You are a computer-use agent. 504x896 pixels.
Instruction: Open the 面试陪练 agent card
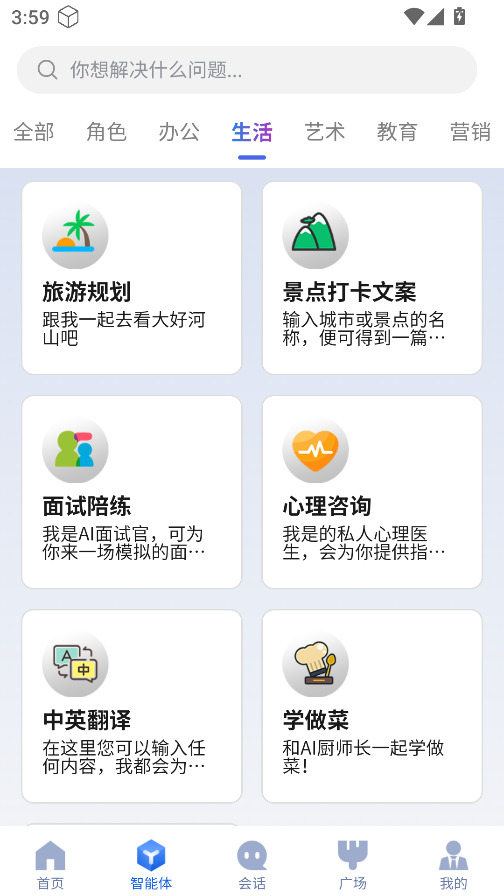(132, 492)
